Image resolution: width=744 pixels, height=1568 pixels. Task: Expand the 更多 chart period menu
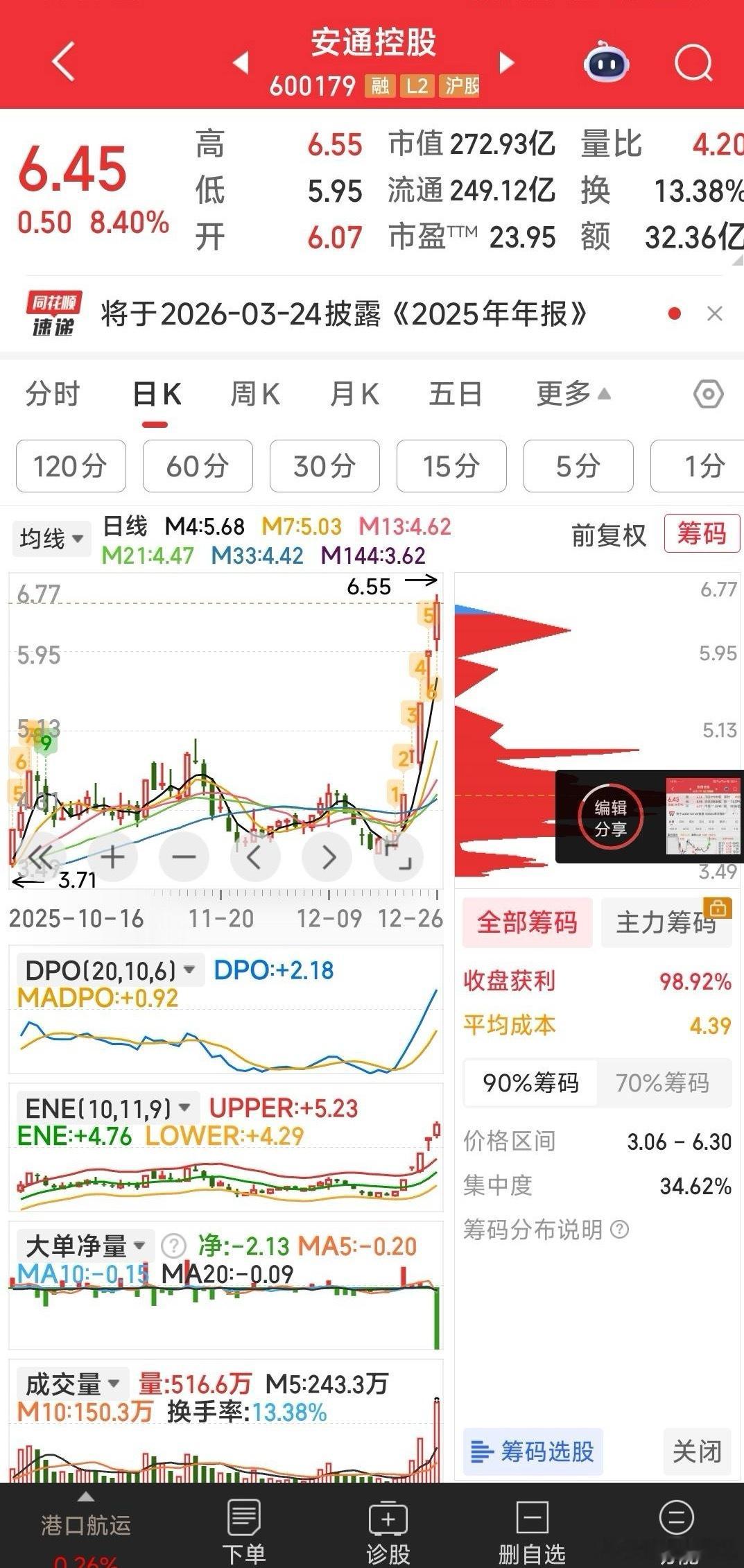coord(571,393)
